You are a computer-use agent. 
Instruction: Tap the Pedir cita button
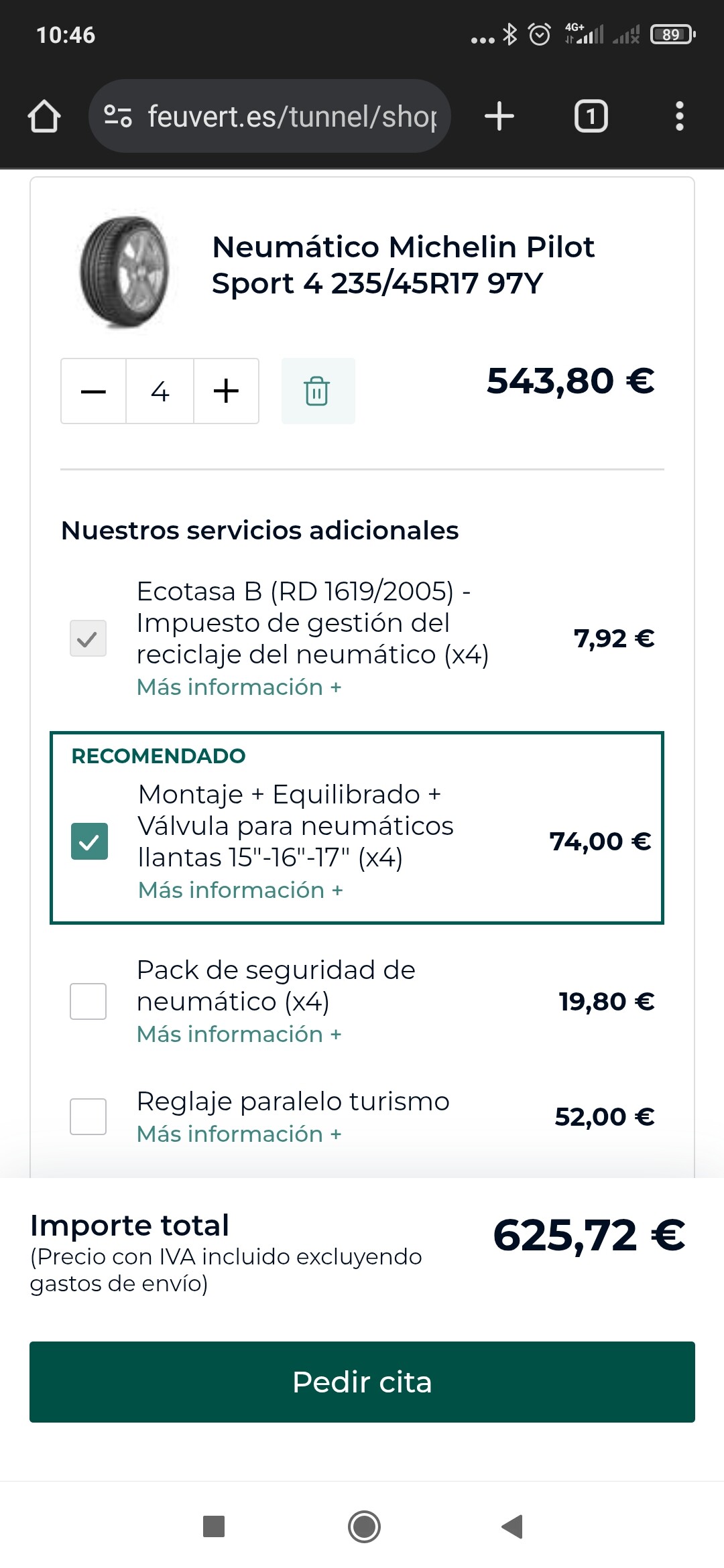pyautogui.click(x=362, y=1382)
